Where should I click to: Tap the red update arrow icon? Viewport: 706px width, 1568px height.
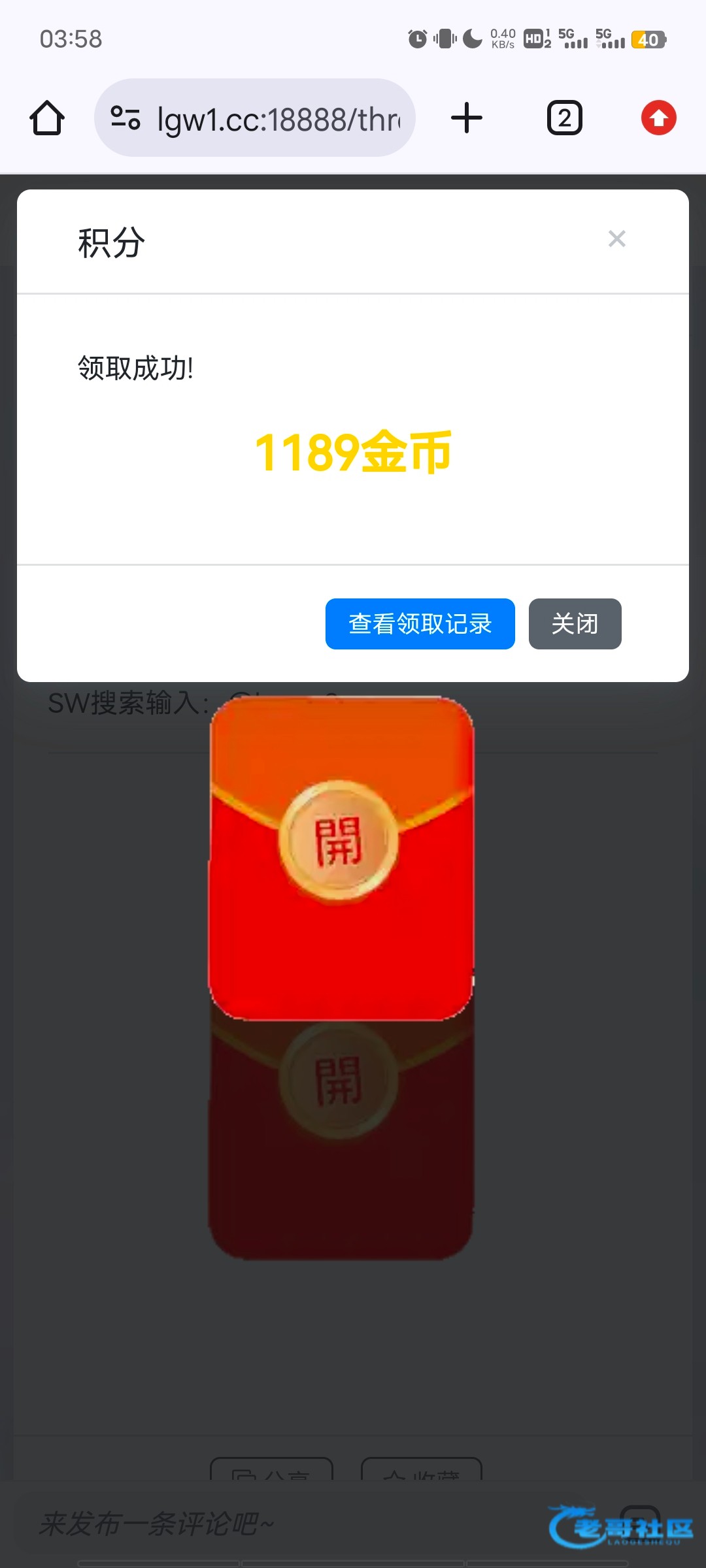click(x=658, y=118)
